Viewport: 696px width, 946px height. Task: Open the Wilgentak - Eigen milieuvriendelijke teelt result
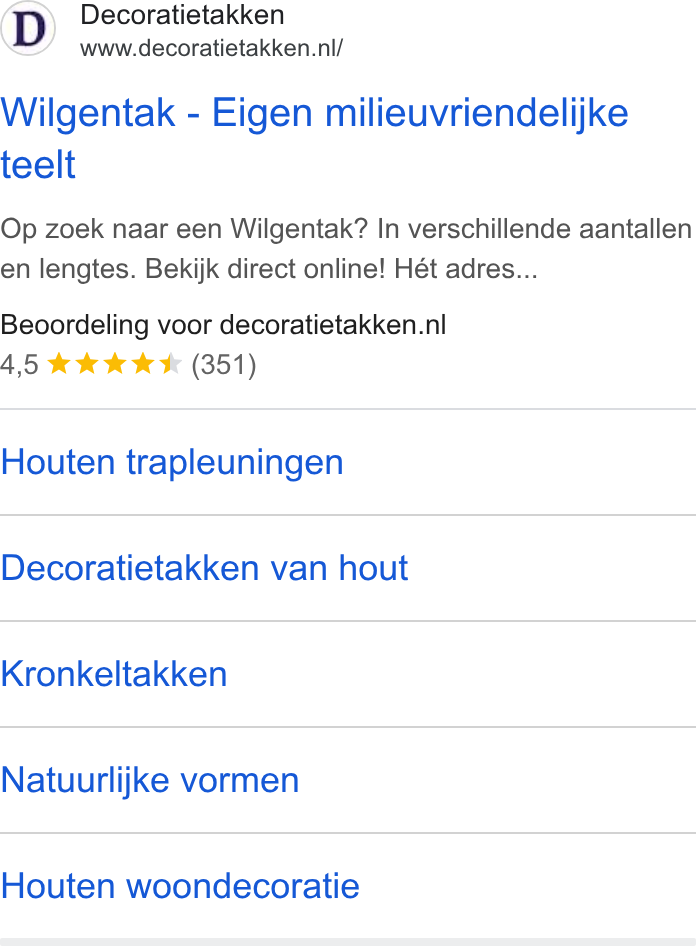314,138
